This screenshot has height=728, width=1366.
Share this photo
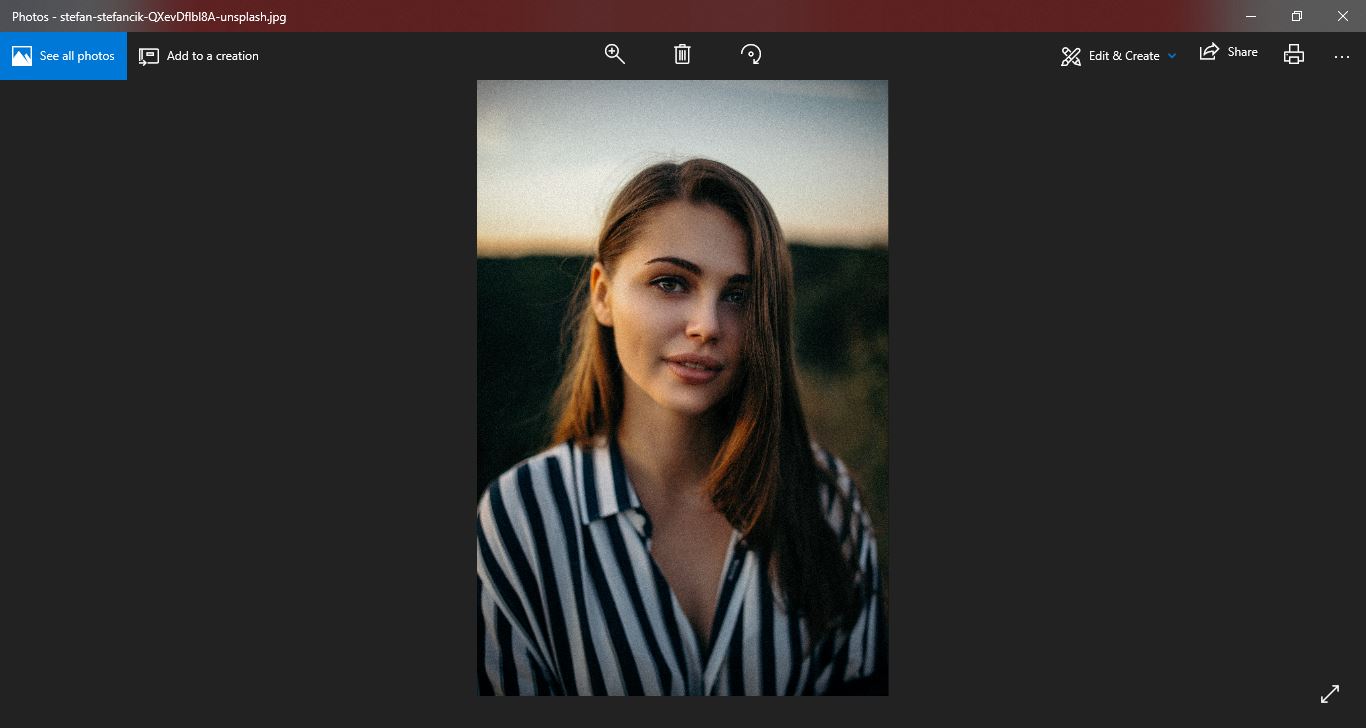click(1229, 52)
